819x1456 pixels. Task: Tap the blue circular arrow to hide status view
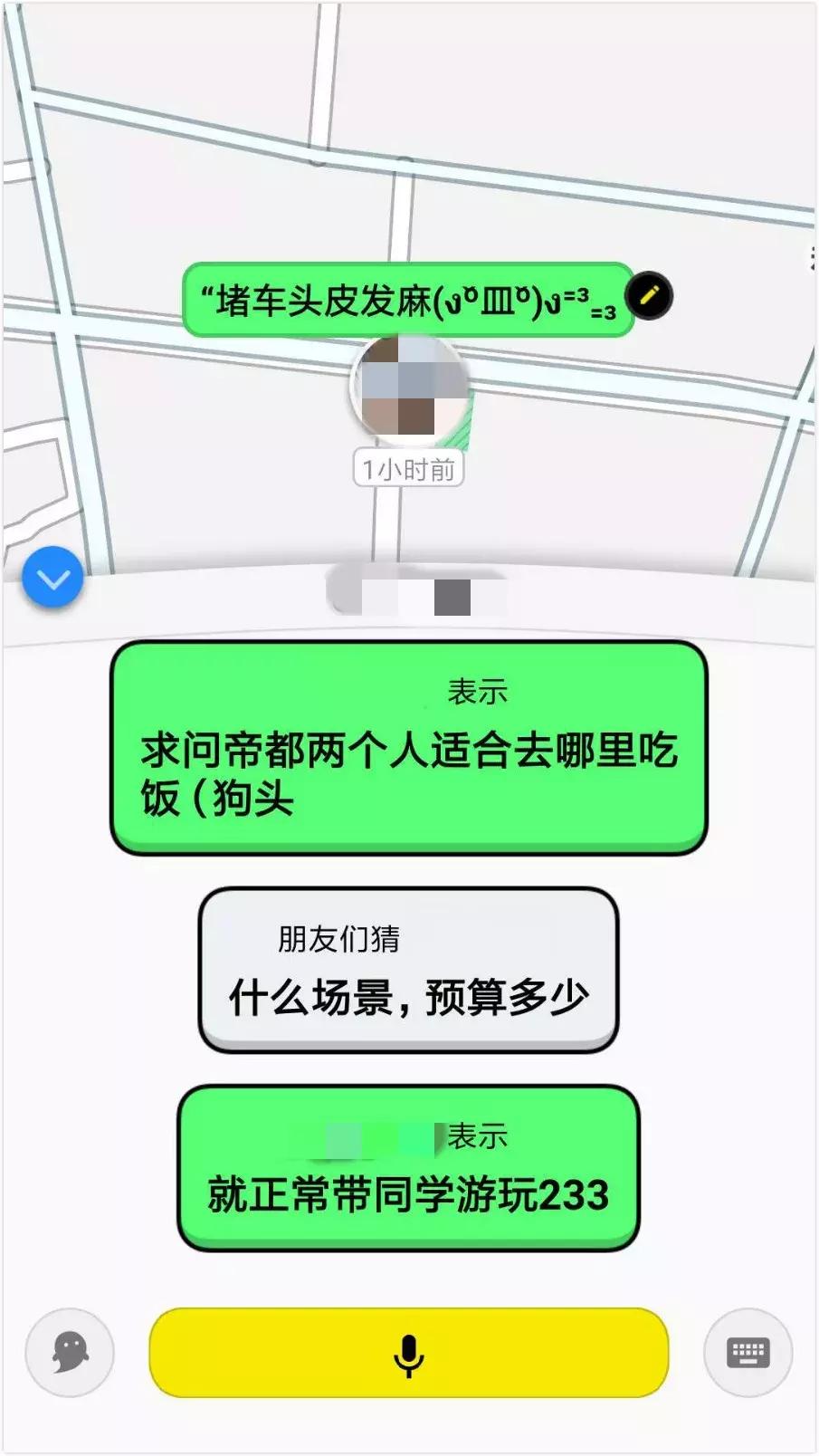click(54, 577)
